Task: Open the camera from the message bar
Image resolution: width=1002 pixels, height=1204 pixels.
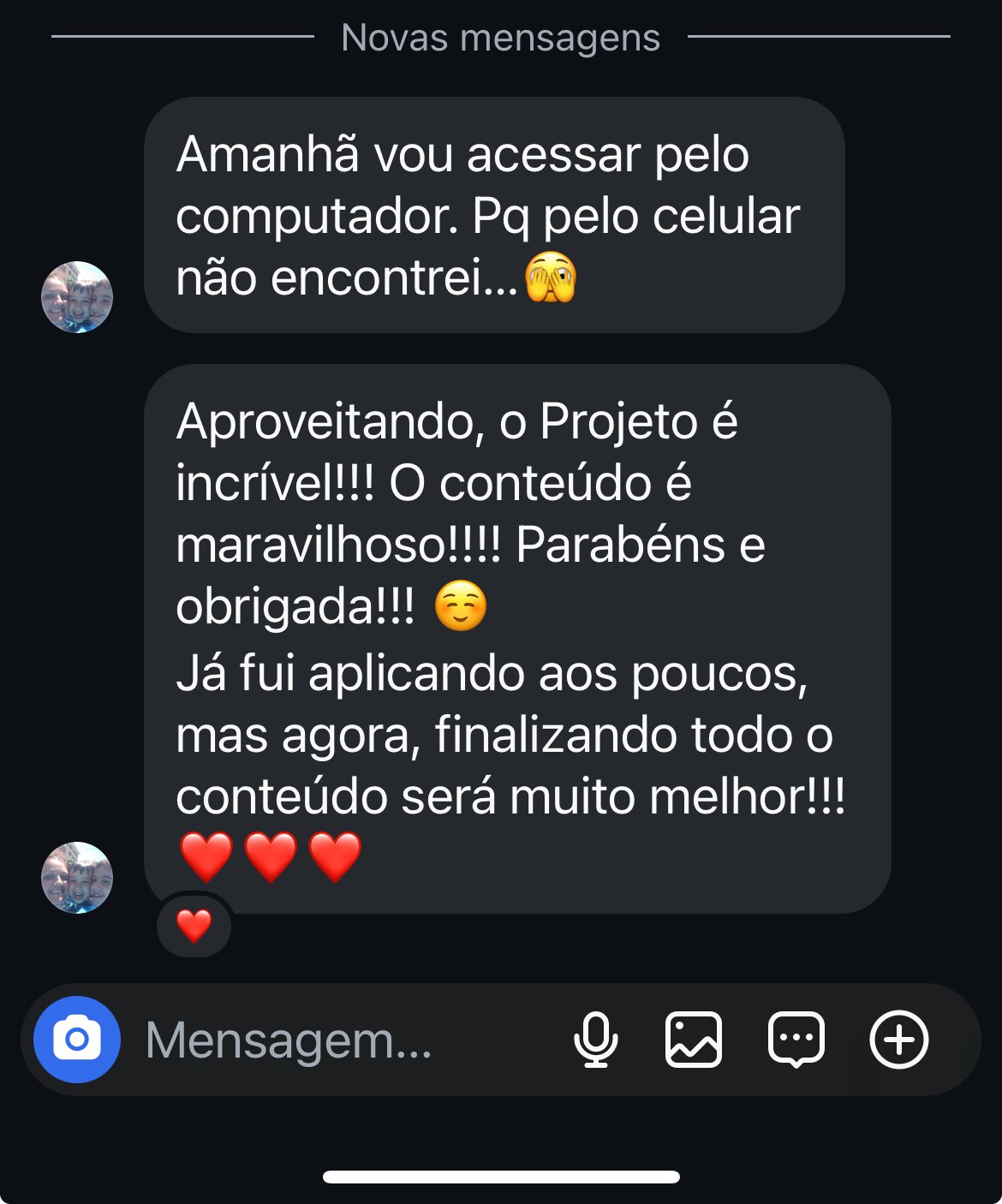Action: (x=77, y=1040)
